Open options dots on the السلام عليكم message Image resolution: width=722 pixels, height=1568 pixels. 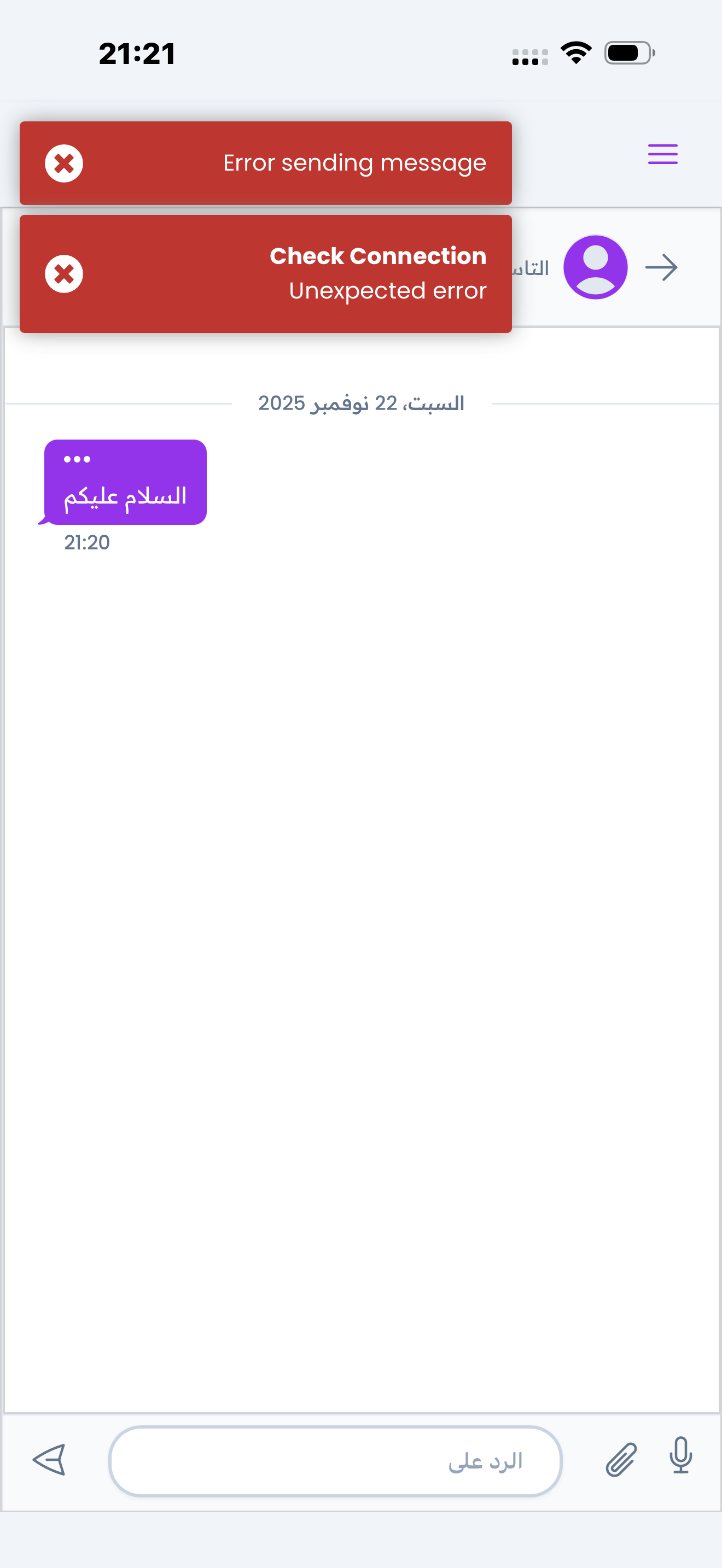(77, 459)
